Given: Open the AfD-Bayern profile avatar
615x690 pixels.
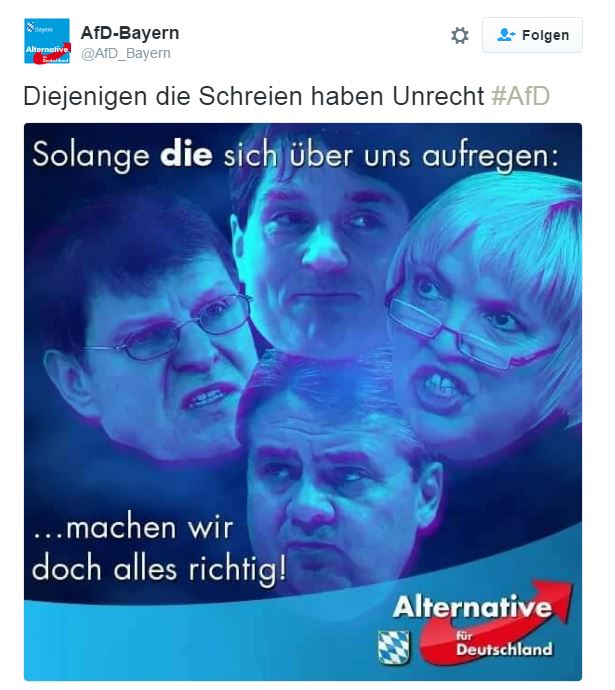Looking at the screenshot, I should pos(47,41).
